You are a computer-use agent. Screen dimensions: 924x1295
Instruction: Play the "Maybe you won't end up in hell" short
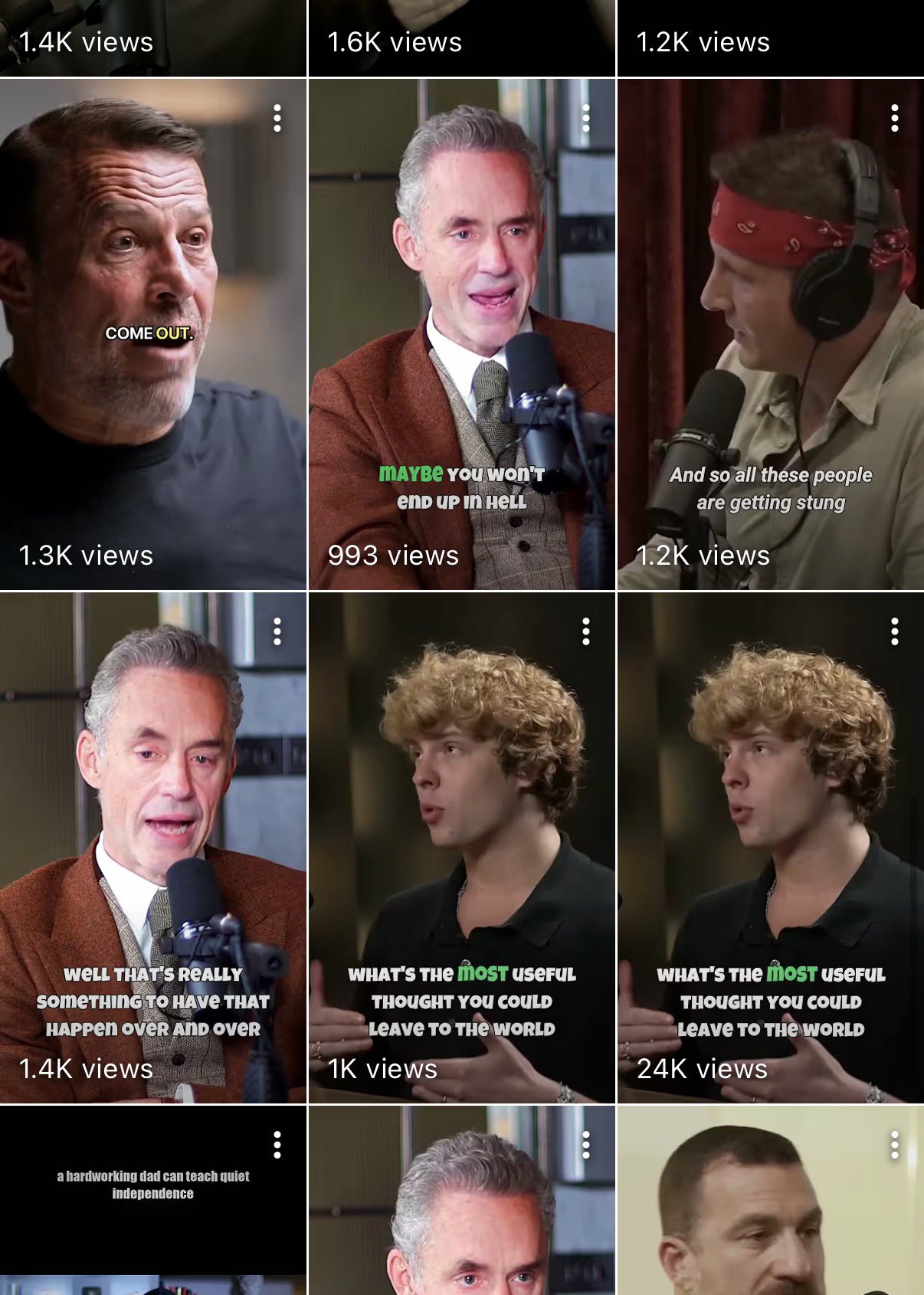pos(461,334)
